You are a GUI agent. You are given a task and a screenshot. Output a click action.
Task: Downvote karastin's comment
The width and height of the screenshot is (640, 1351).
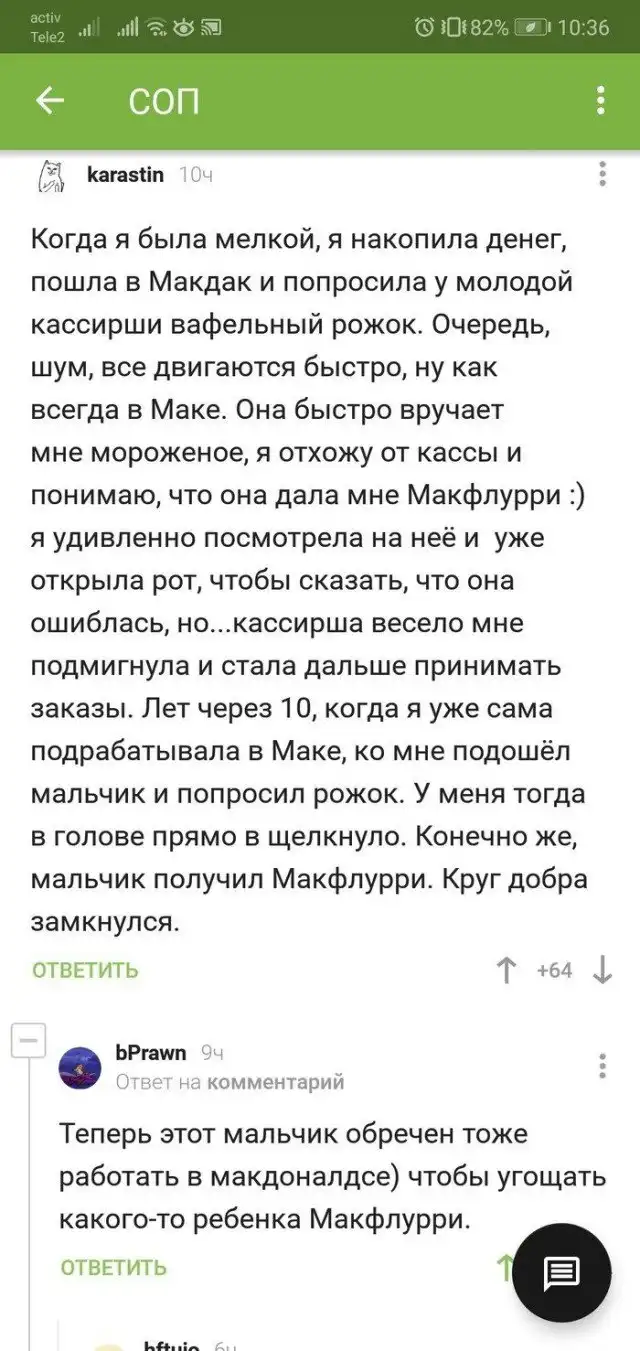point(602,970)
